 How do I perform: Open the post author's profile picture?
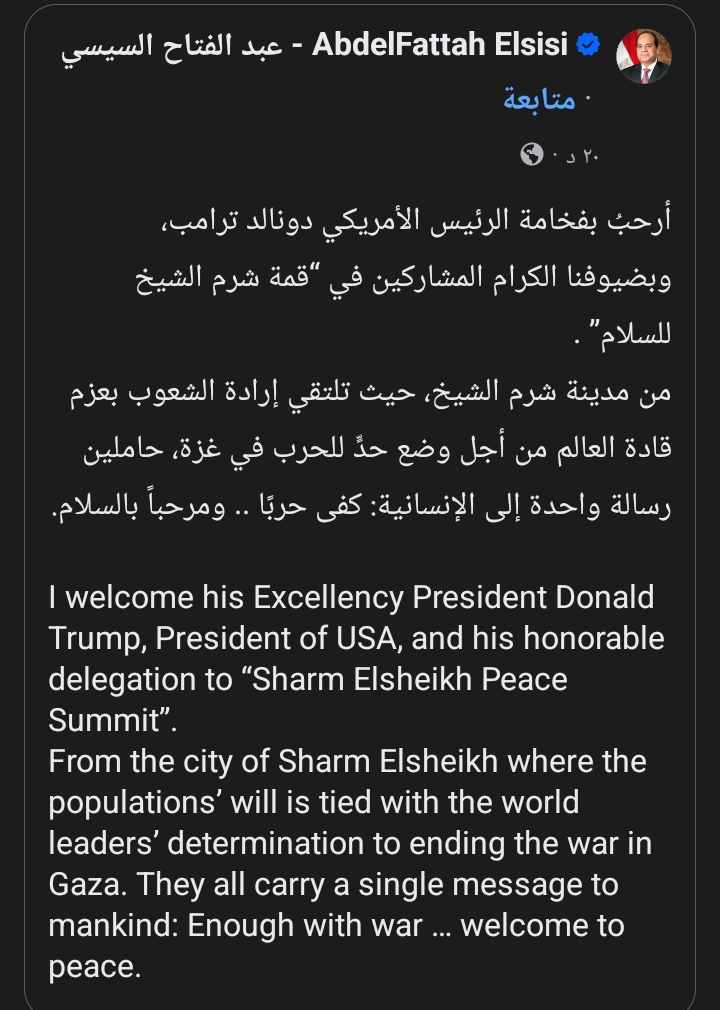644,56
